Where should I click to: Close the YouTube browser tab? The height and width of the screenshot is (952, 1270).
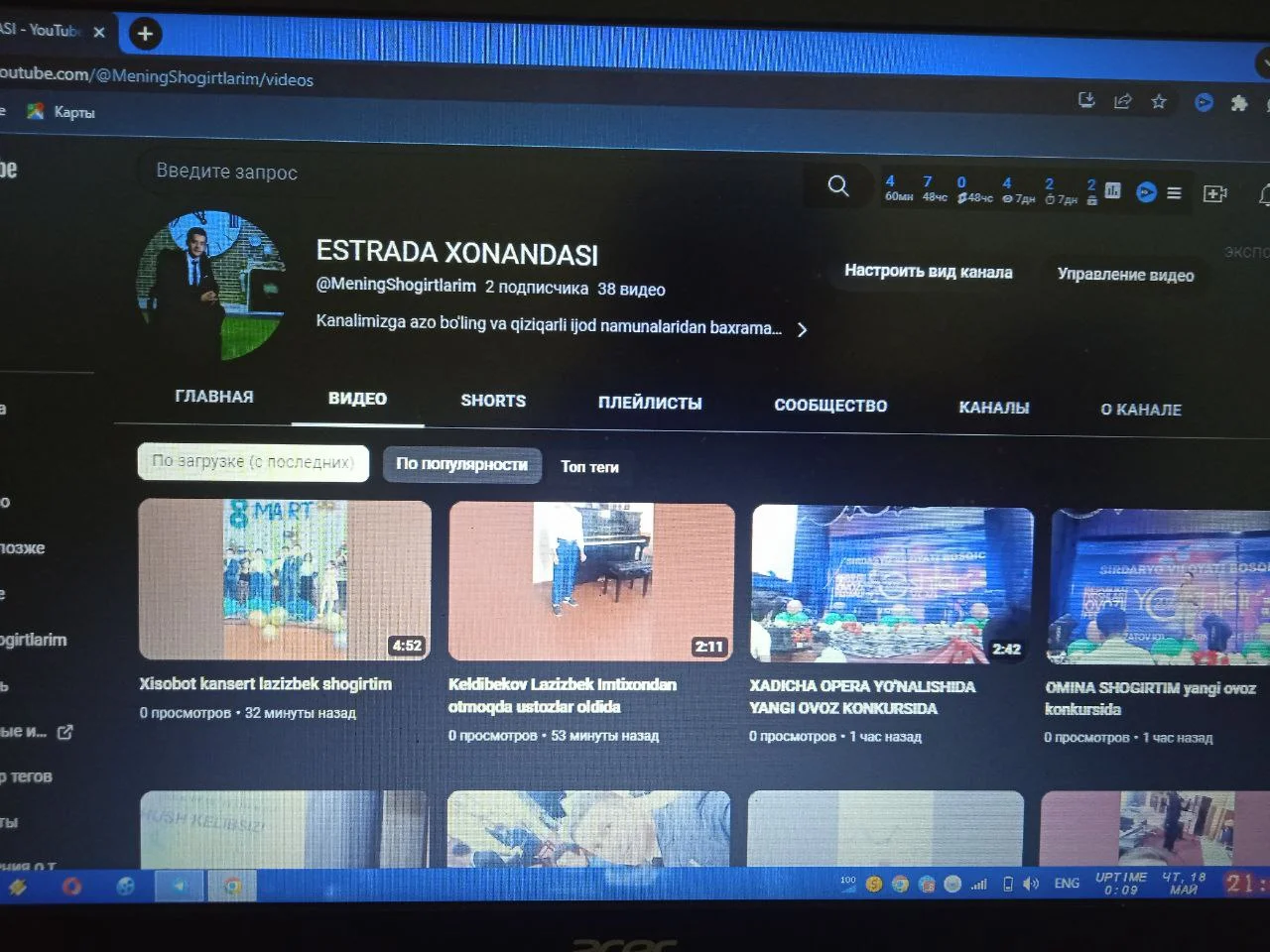tap(99, 33)
